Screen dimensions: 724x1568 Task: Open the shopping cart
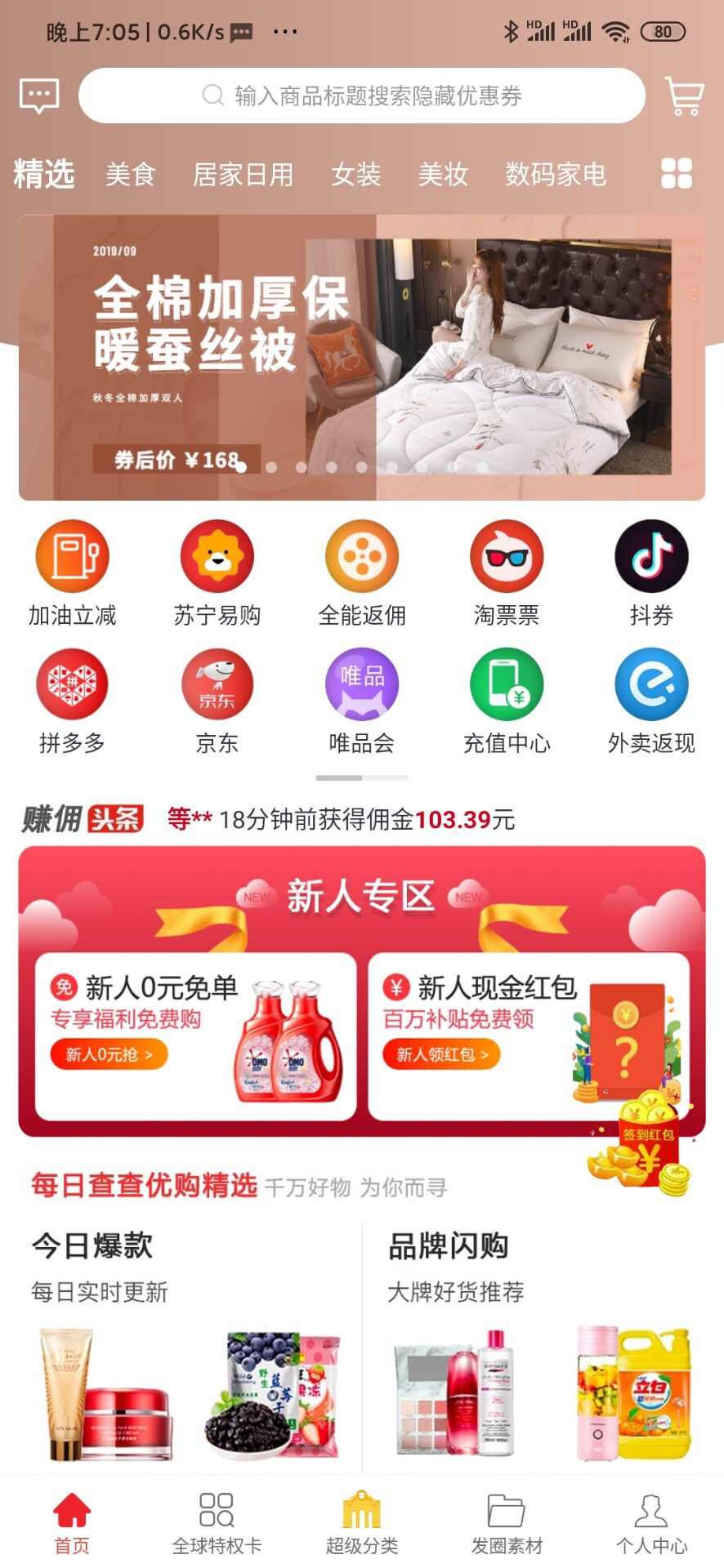pos(684,96)
